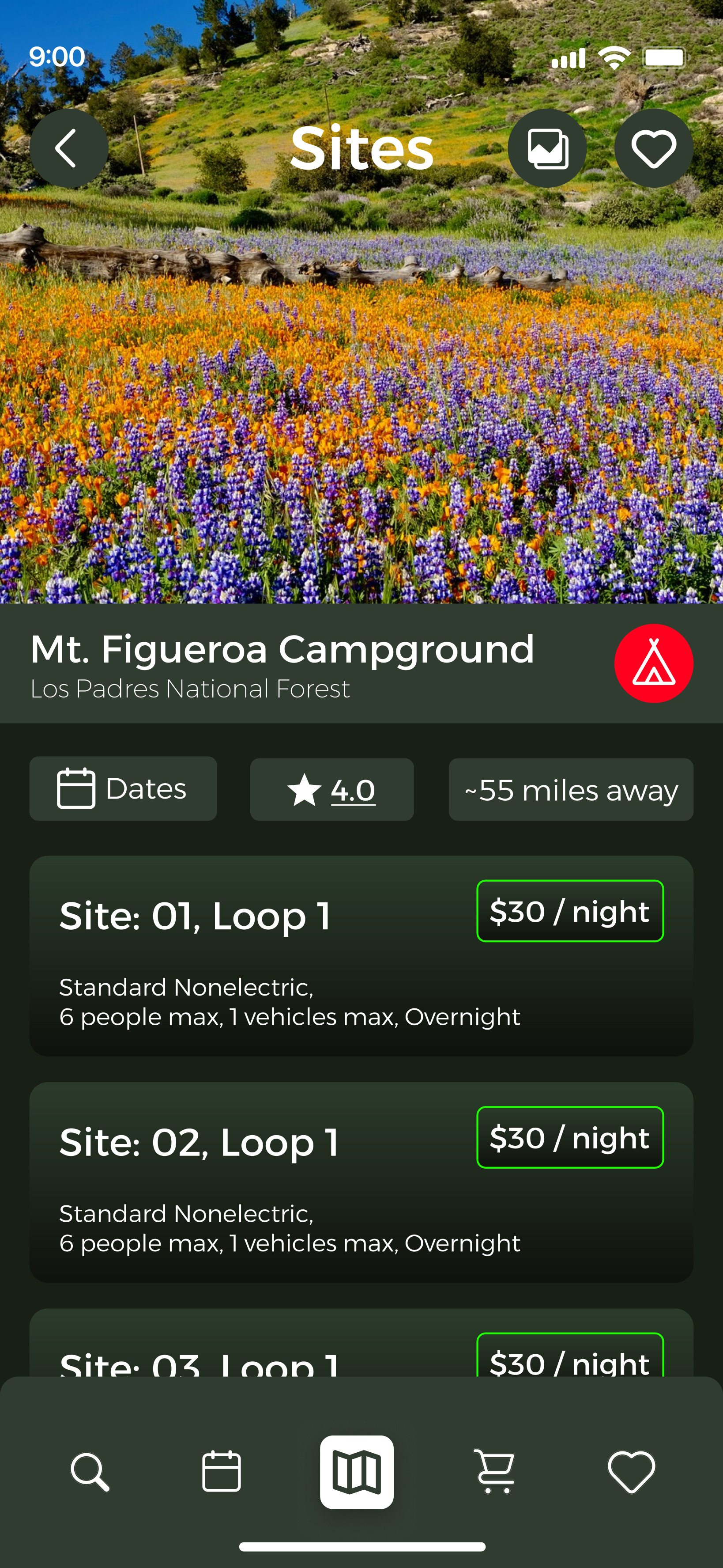The width and height of the screenshot is (723, 1568).
Task: Switch to the calendar tab
Action: click(221, 1472)
